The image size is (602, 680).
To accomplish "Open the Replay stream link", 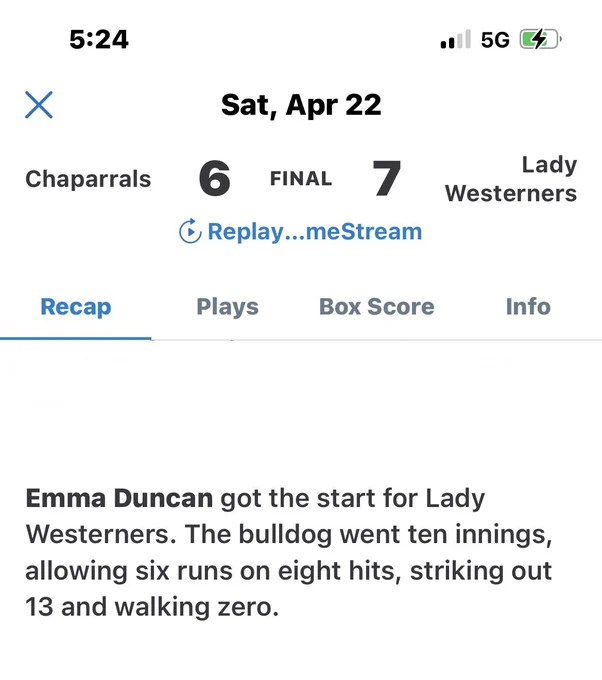I will coord(301,232).
